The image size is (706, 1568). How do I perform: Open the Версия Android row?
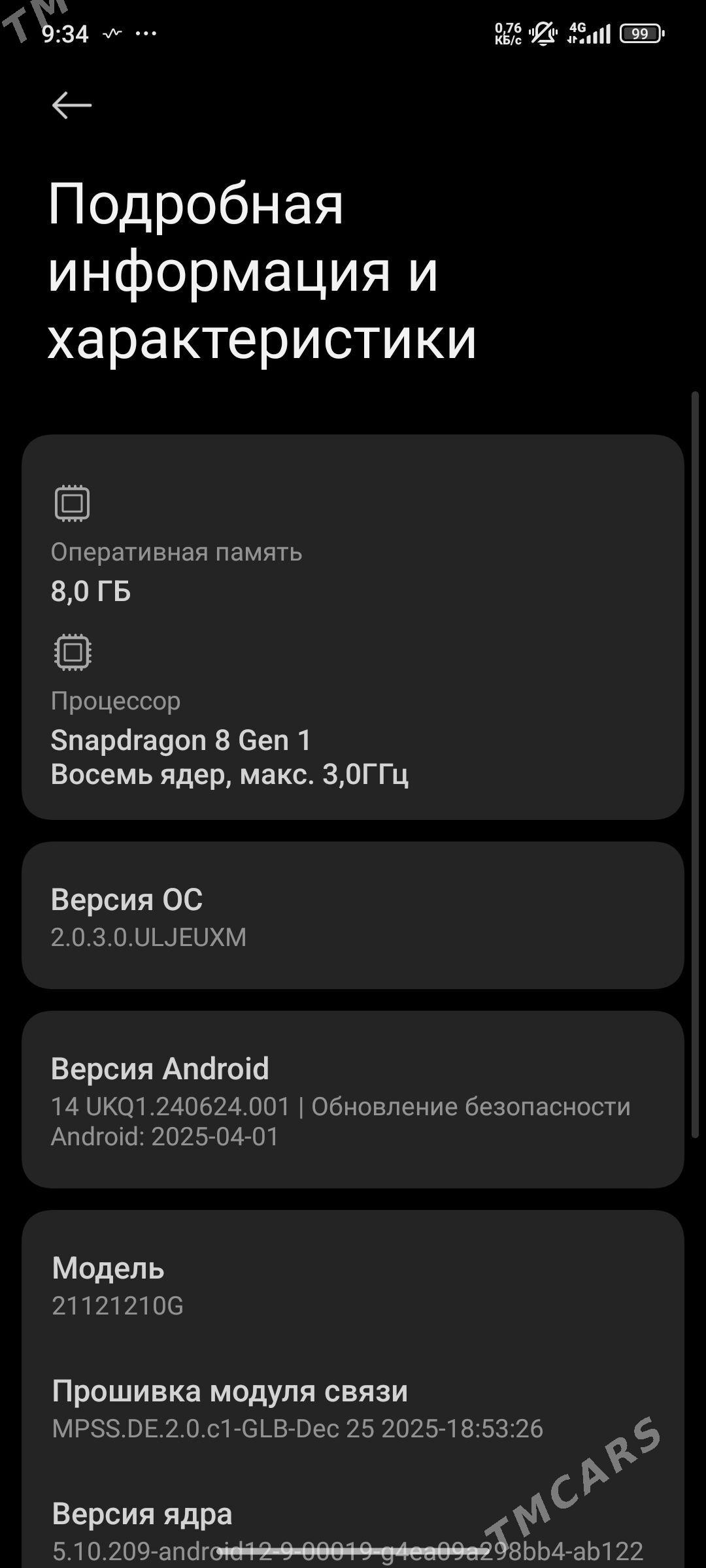tap(353, 1100)
